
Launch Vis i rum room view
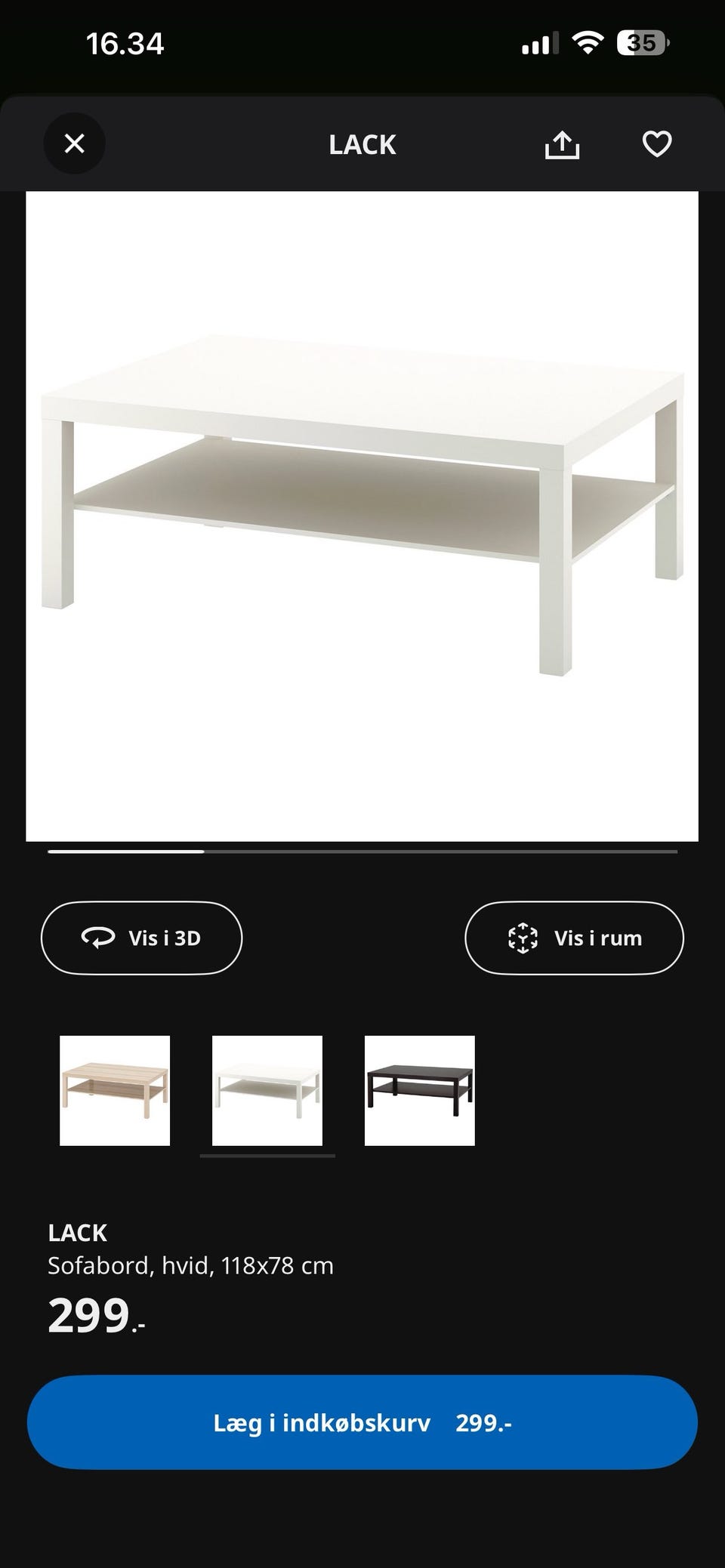pyautogui.click(x=575, y=938)
